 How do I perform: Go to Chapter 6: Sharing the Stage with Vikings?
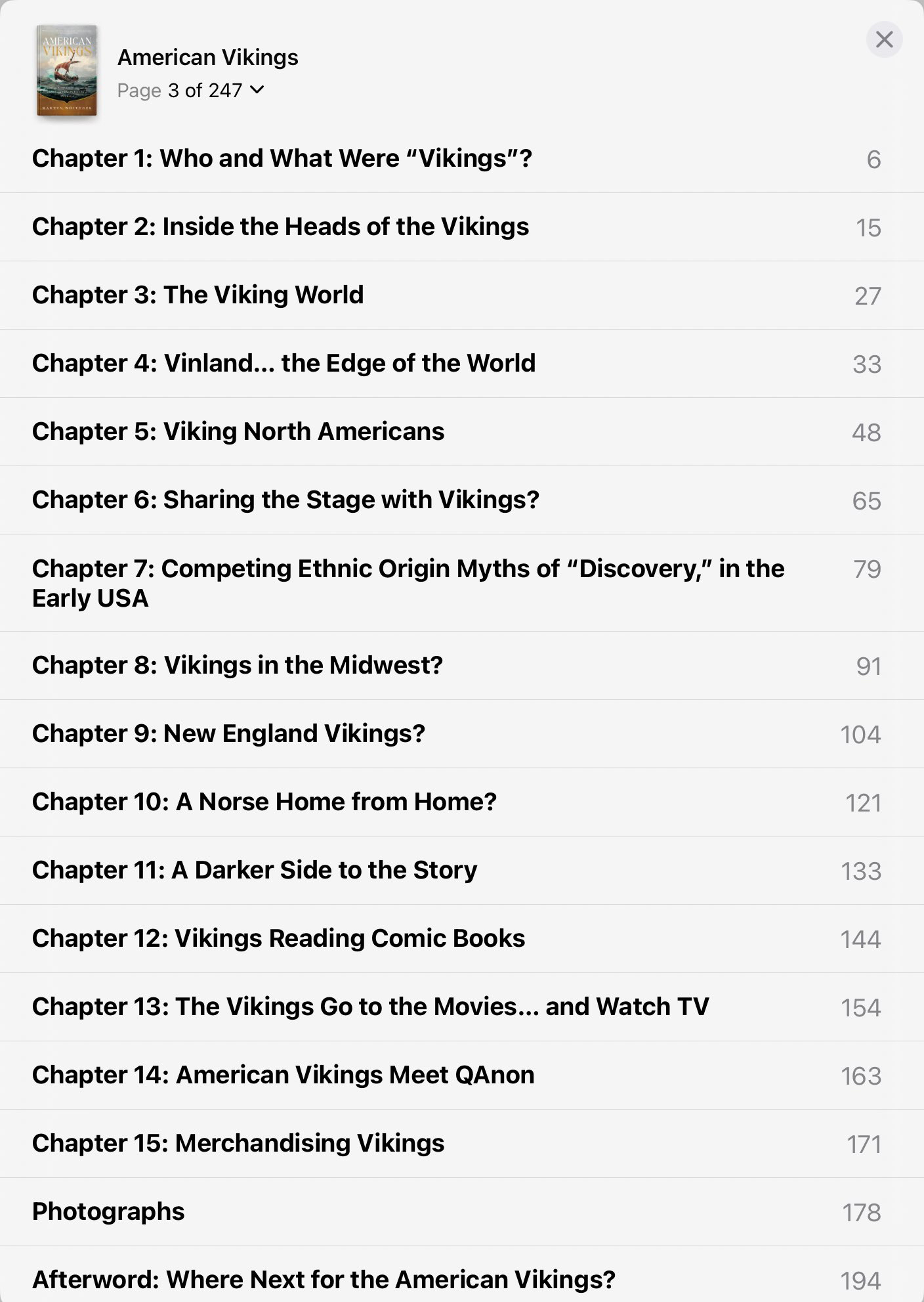point(285,500)
